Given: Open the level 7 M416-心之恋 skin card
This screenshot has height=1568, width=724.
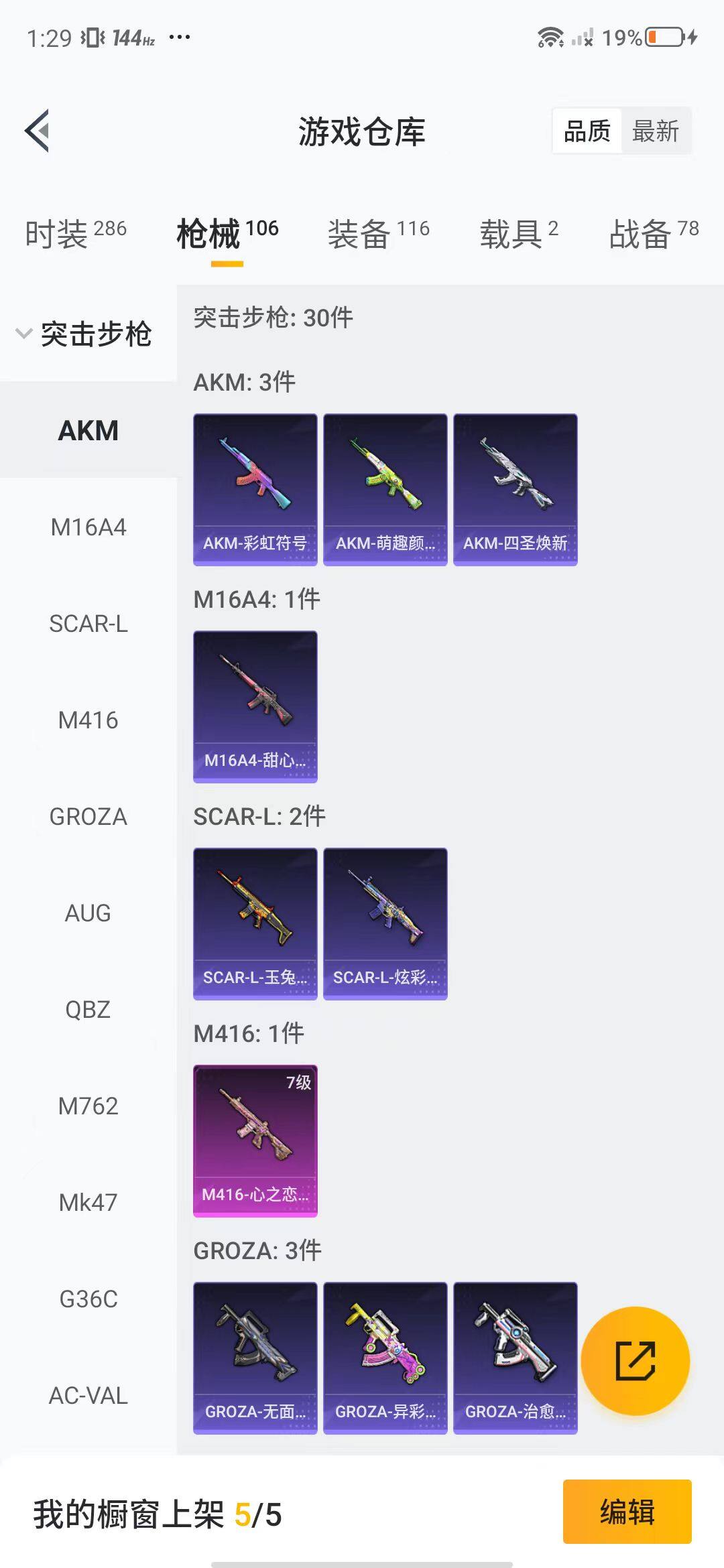Looking at the screenshot, I should (255, 1140).
